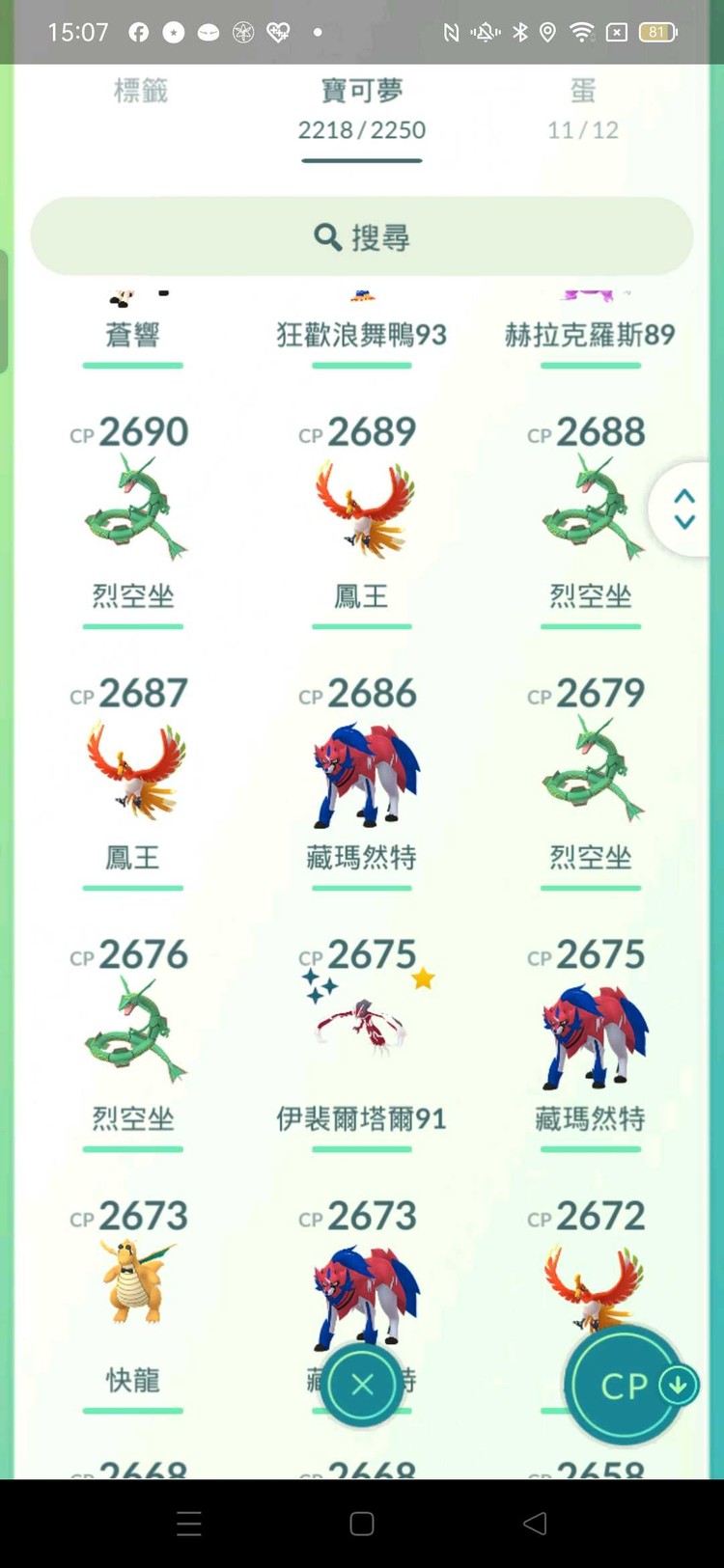Viewport: 724px width, 1568px height.
Task: Open the CP 2690 Rayquaza
Action: 132,507
